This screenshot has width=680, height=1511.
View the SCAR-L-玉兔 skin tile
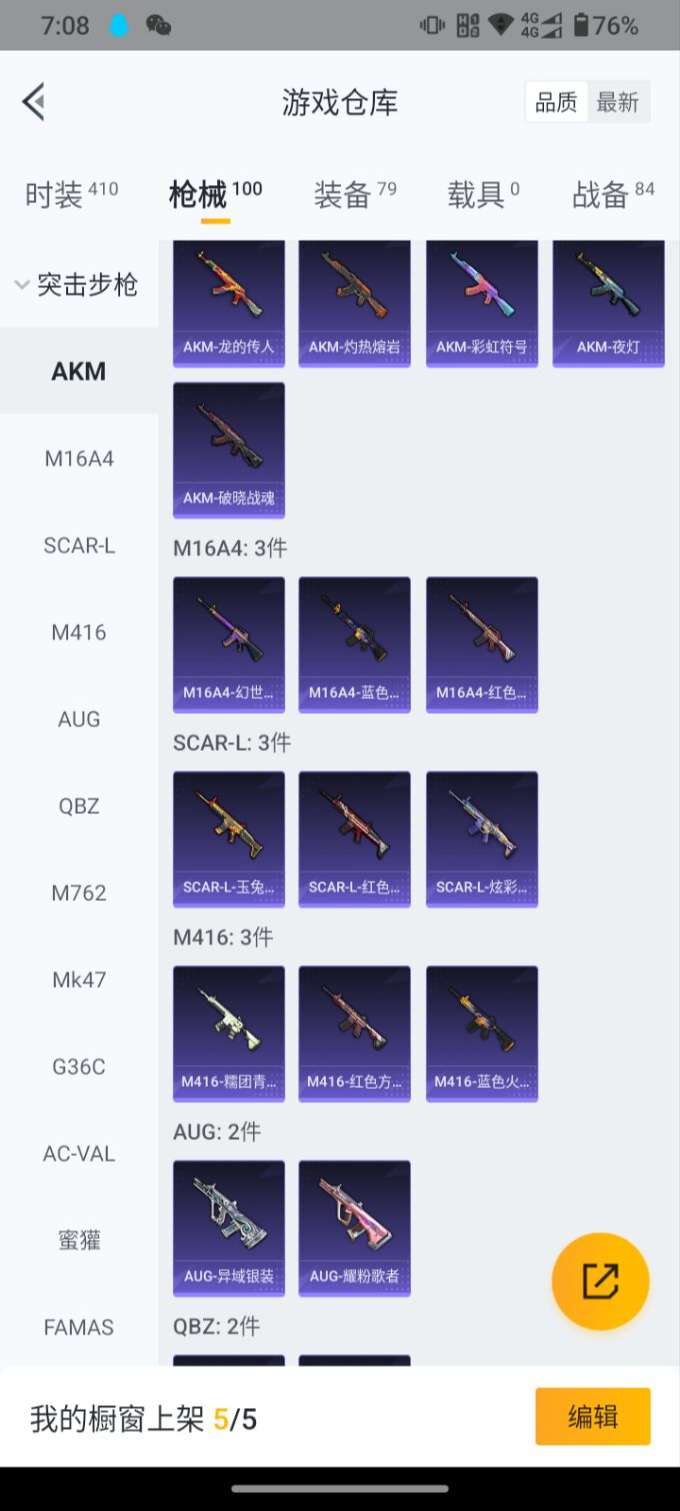click(x=229, y=839)
